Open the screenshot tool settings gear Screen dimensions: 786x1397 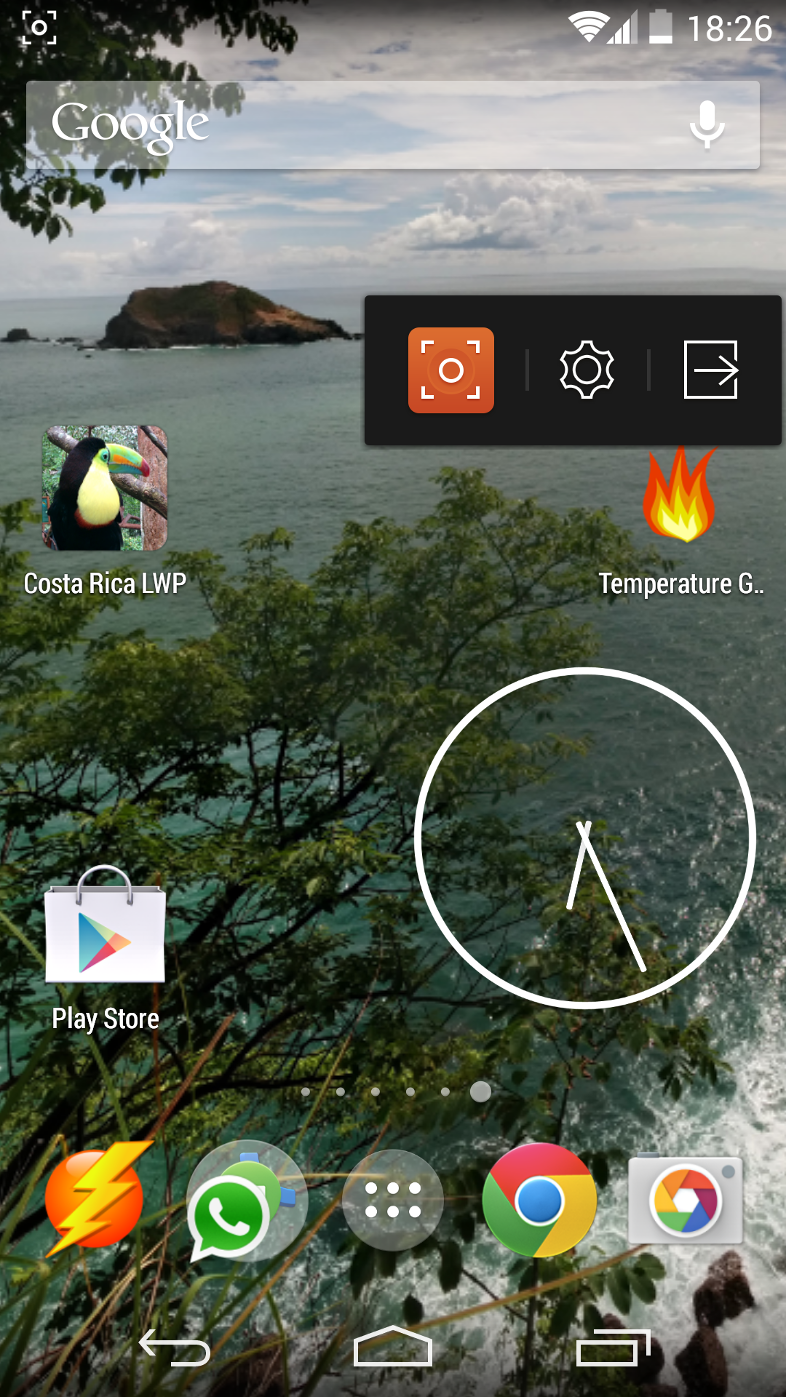[586, 370]
